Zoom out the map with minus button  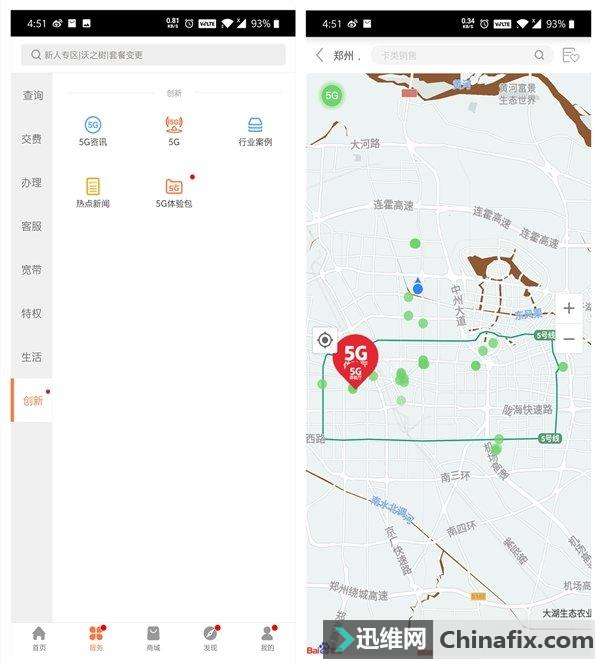coord(569,339)
